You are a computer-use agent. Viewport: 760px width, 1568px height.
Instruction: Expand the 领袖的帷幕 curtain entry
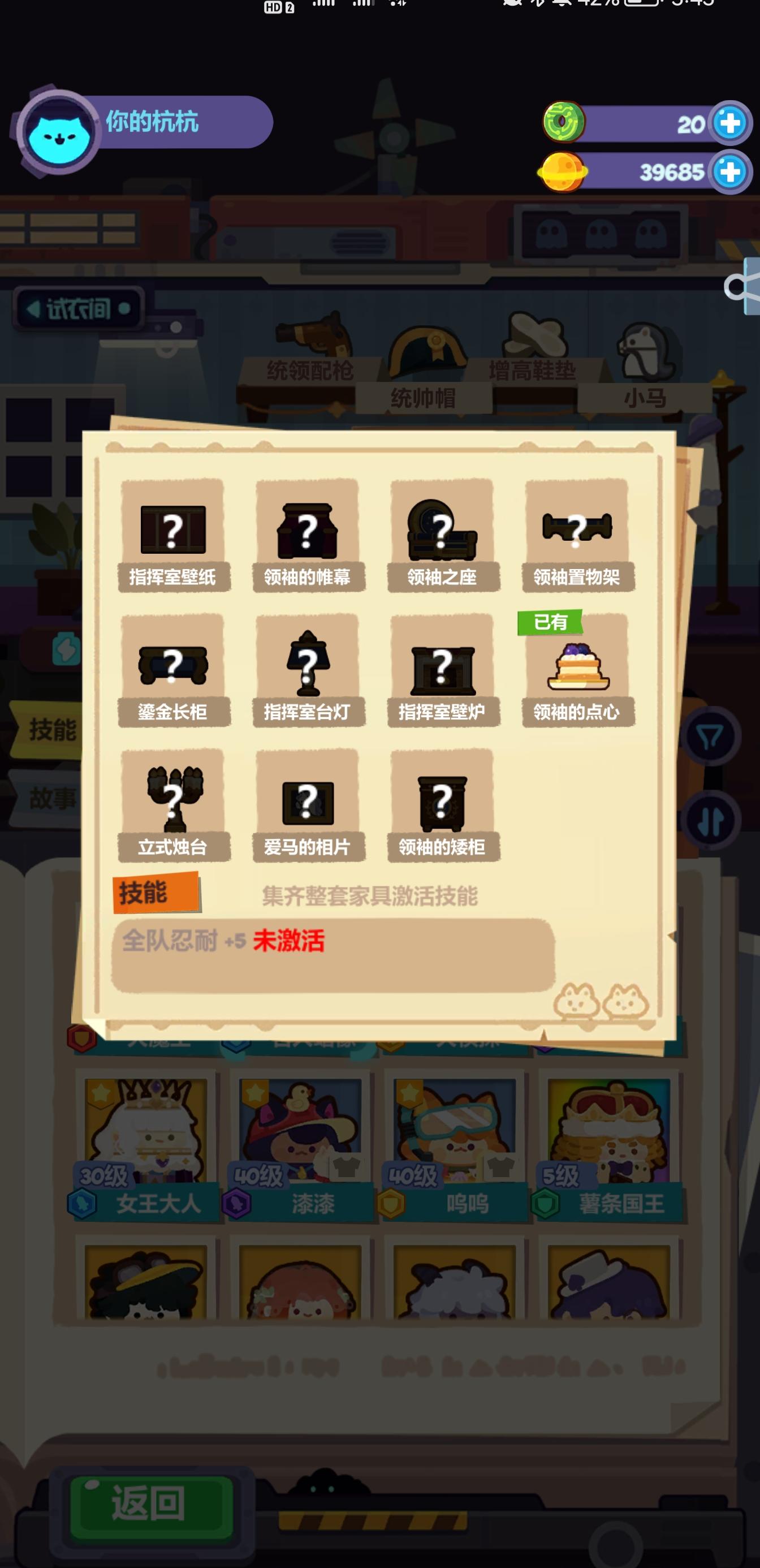[x=309, y=529]
